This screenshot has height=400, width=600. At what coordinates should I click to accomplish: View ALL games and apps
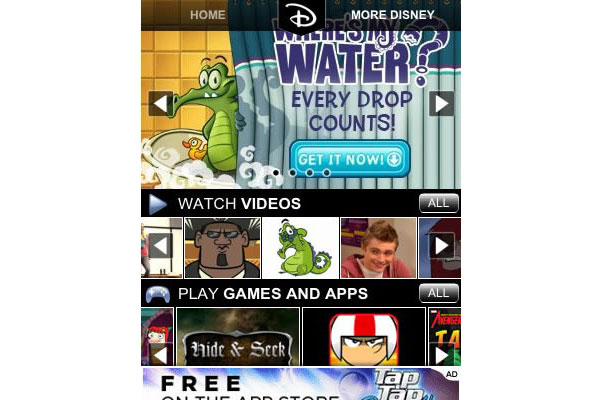438,293
